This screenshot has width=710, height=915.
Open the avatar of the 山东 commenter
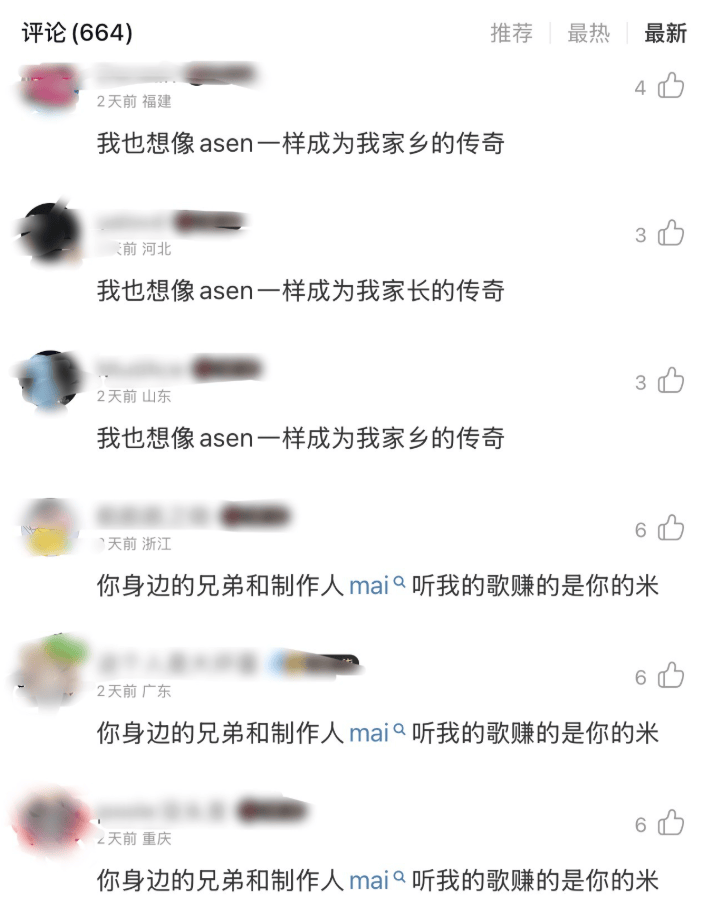pyautogui.click(x=50, y=381)
